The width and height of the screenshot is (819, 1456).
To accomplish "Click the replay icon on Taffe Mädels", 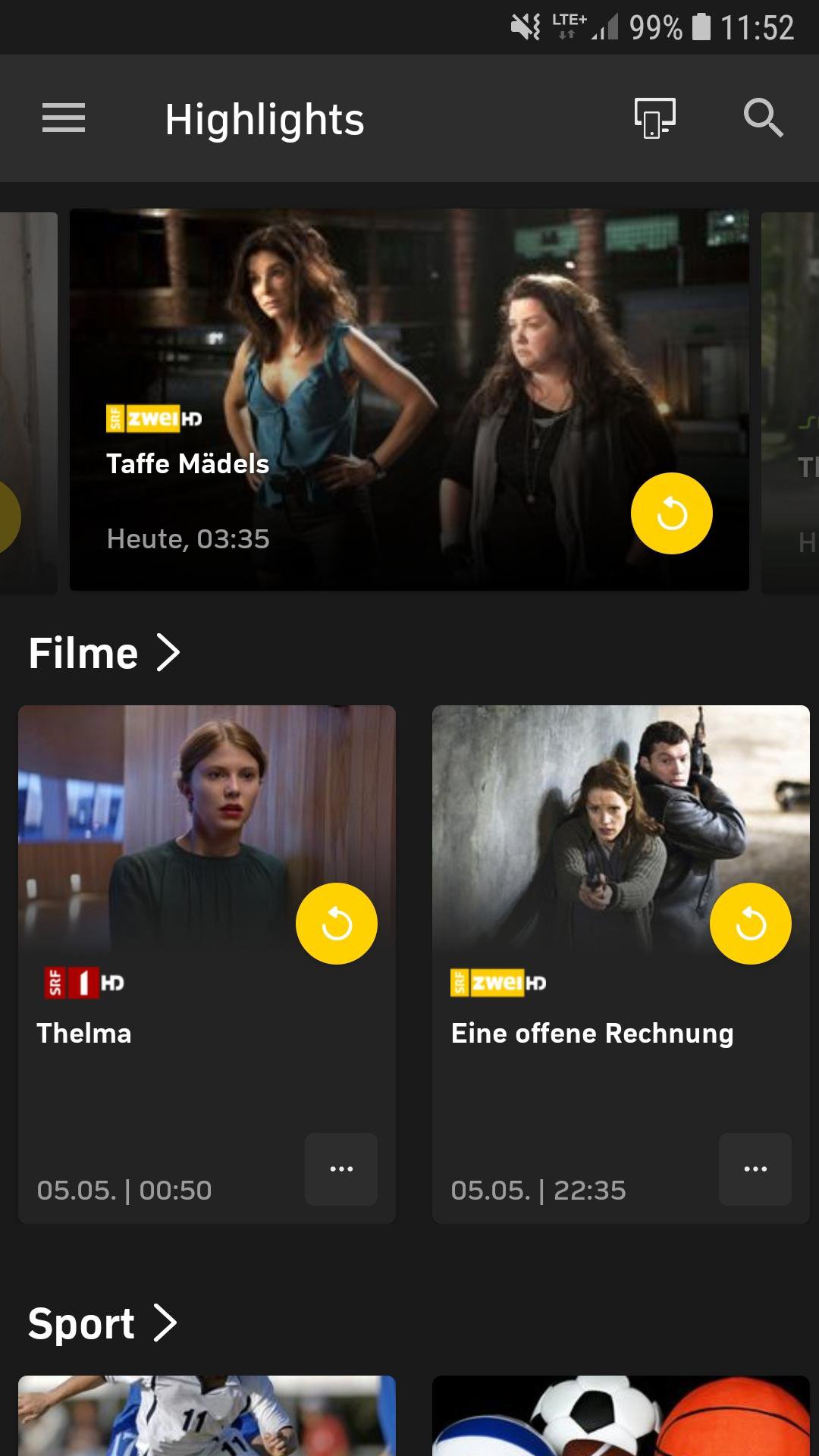I will (x=671, y=513).
